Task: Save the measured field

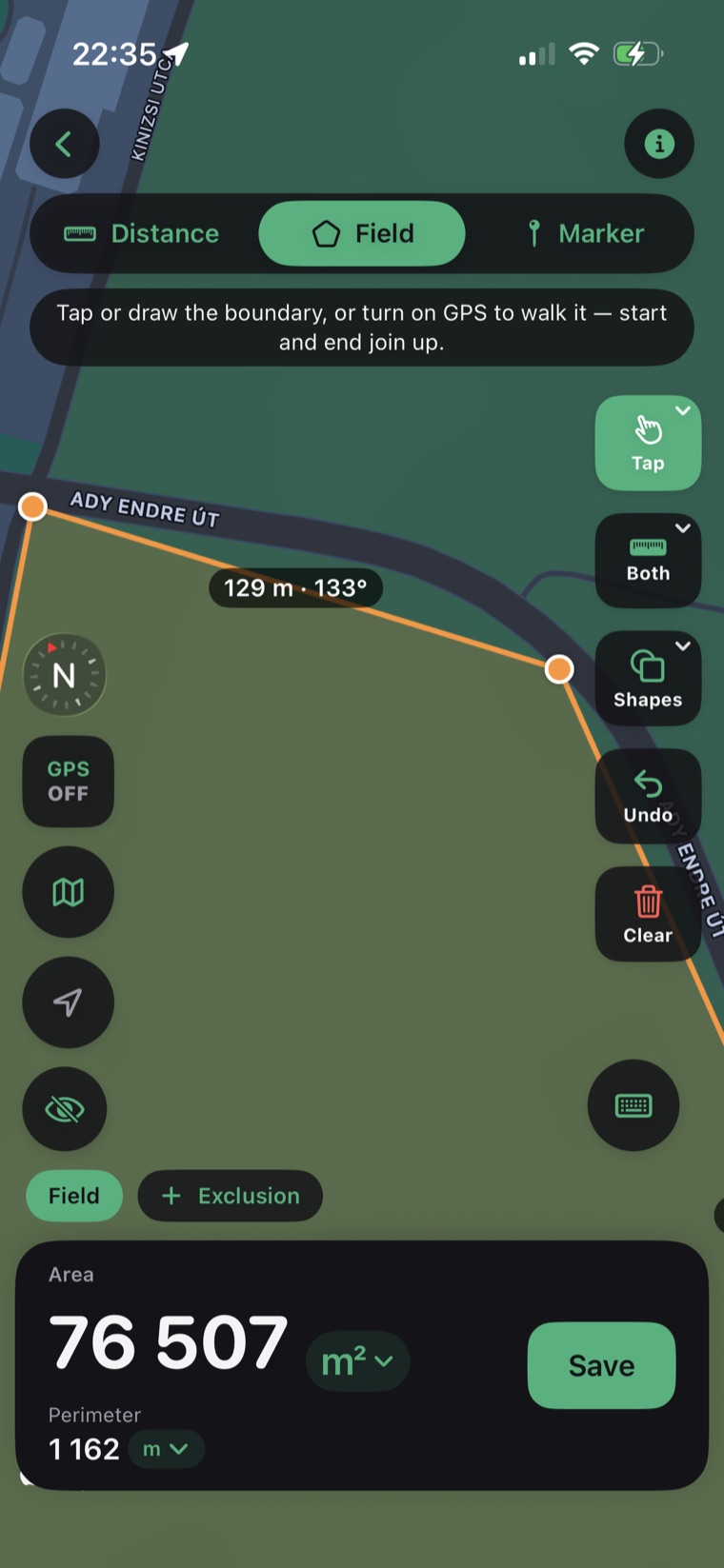Action: click(602, 1365)
